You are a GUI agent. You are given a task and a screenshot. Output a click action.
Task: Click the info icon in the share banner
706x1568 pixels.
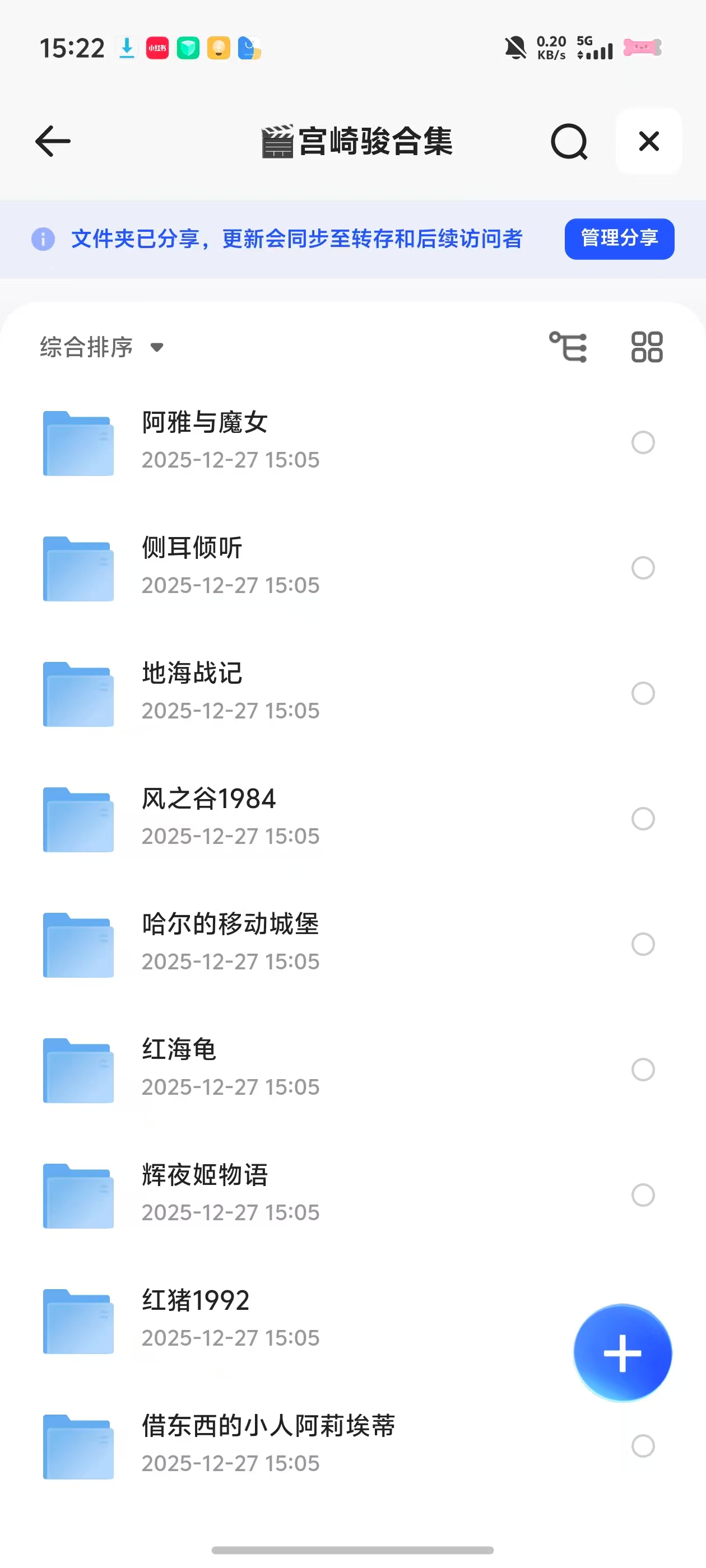[x=42, y=239]
